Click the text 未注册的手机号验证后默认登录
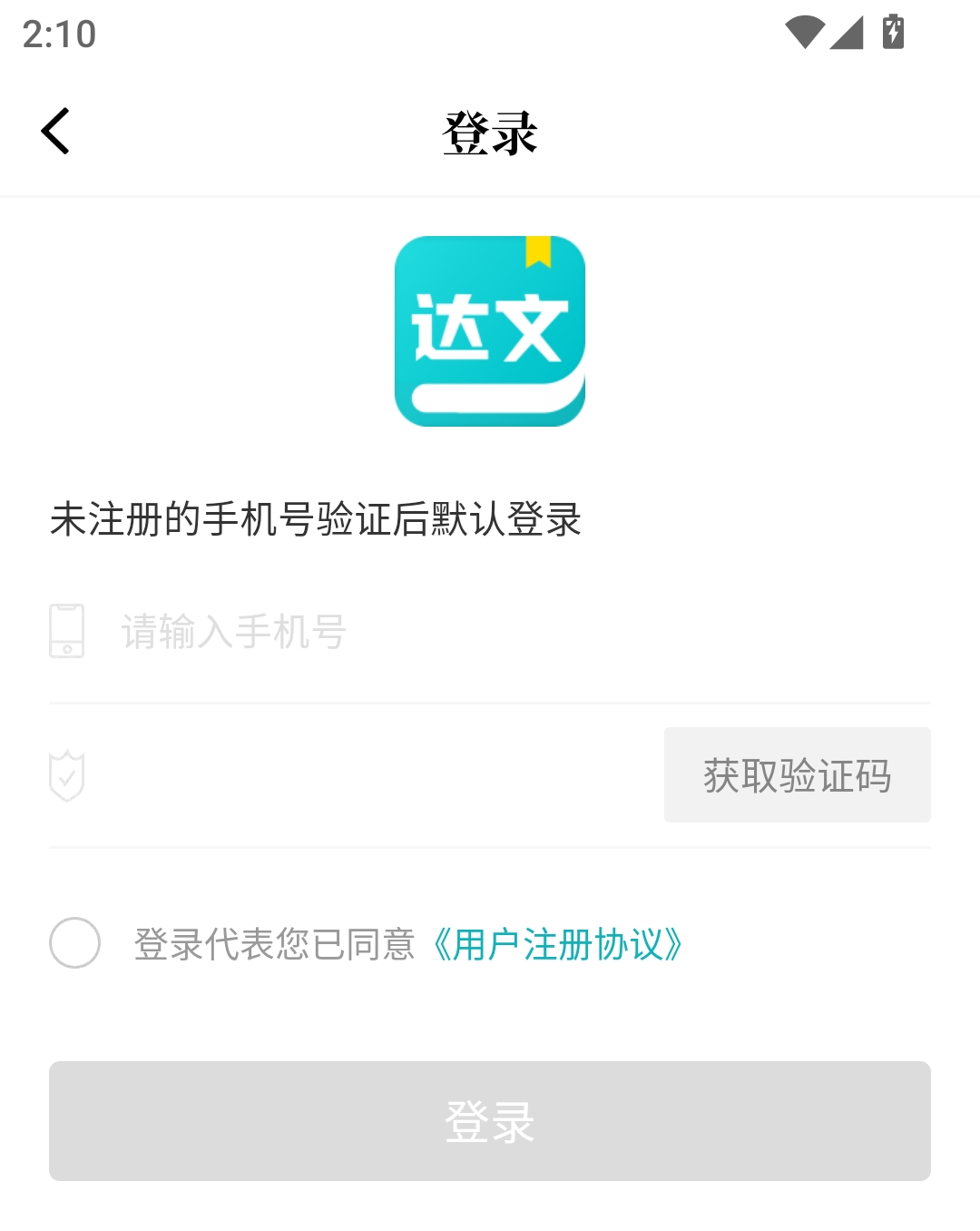The height and width of the screenshot is (1231, 980). click(x=318, y=516)
